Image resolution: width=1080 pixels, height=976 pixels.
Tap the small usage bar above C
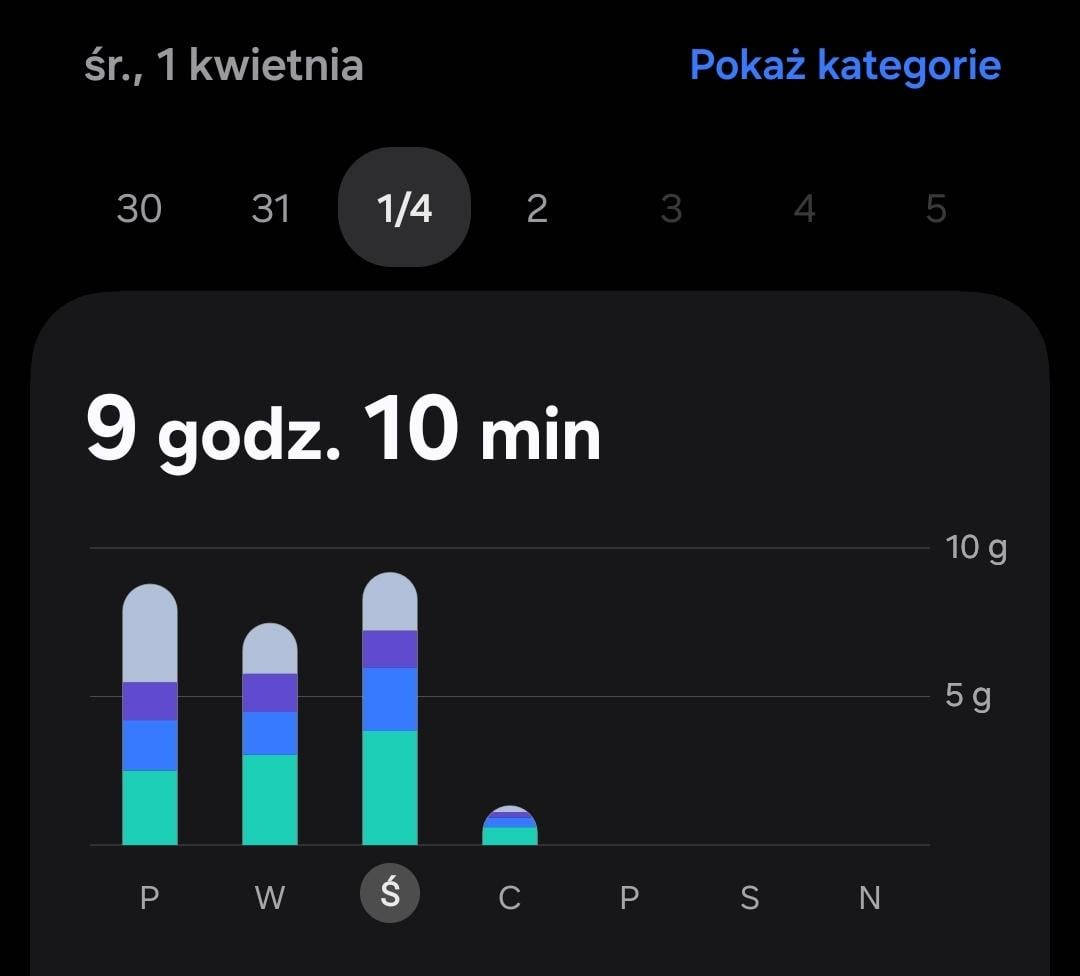[x=510, y=826]
